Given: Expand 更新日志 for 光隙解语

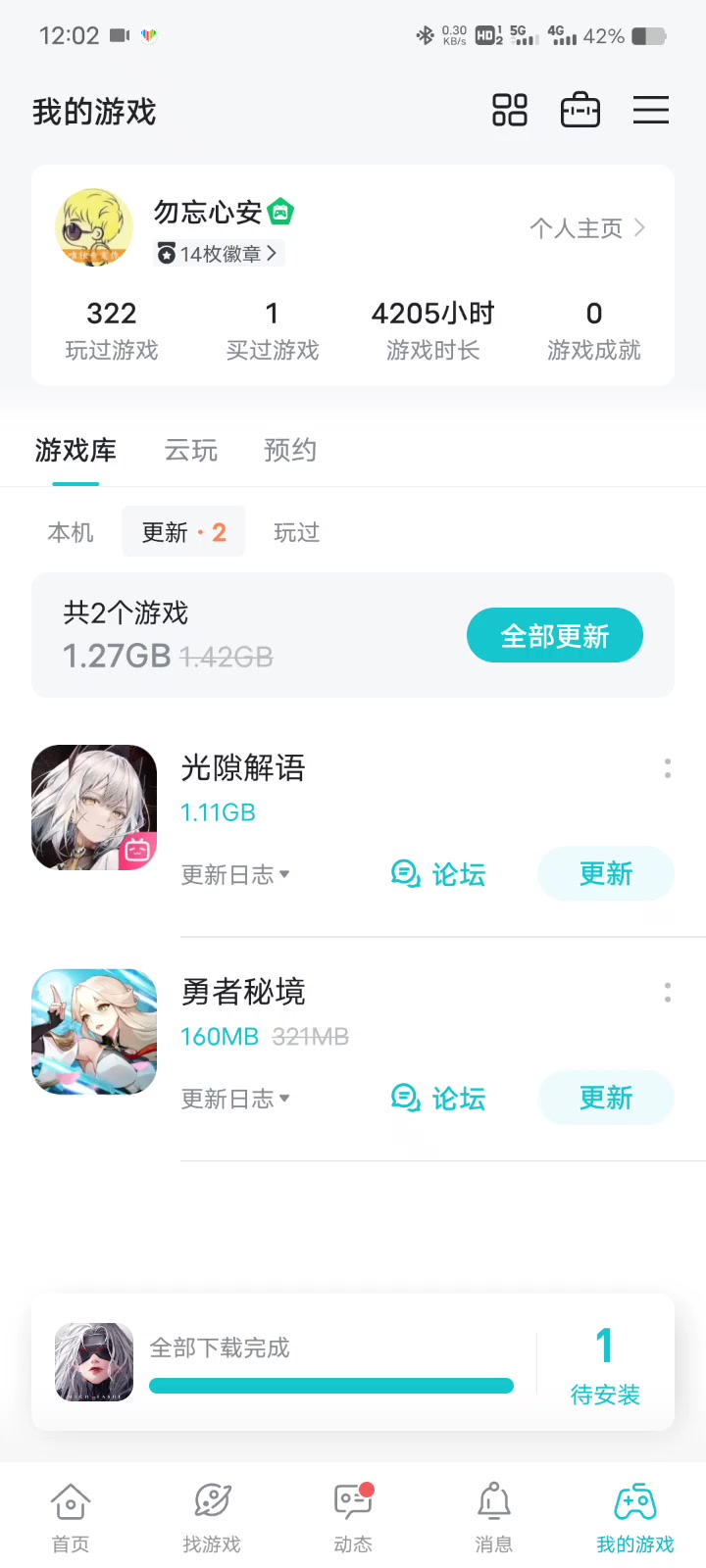Looking at the screenshot, I should click(235, 875).
